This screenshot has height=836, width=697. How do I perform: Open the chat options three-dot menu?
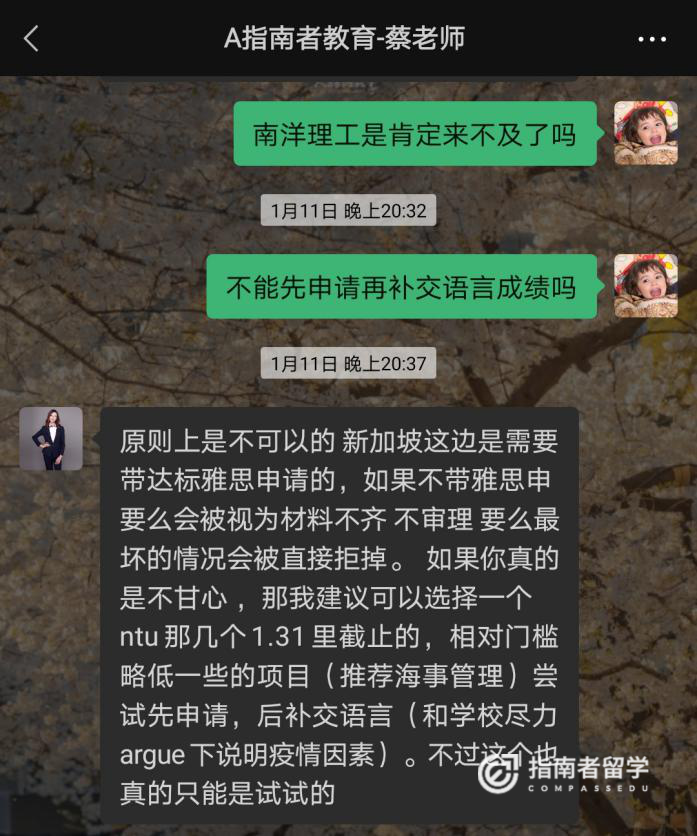[651, 40]
